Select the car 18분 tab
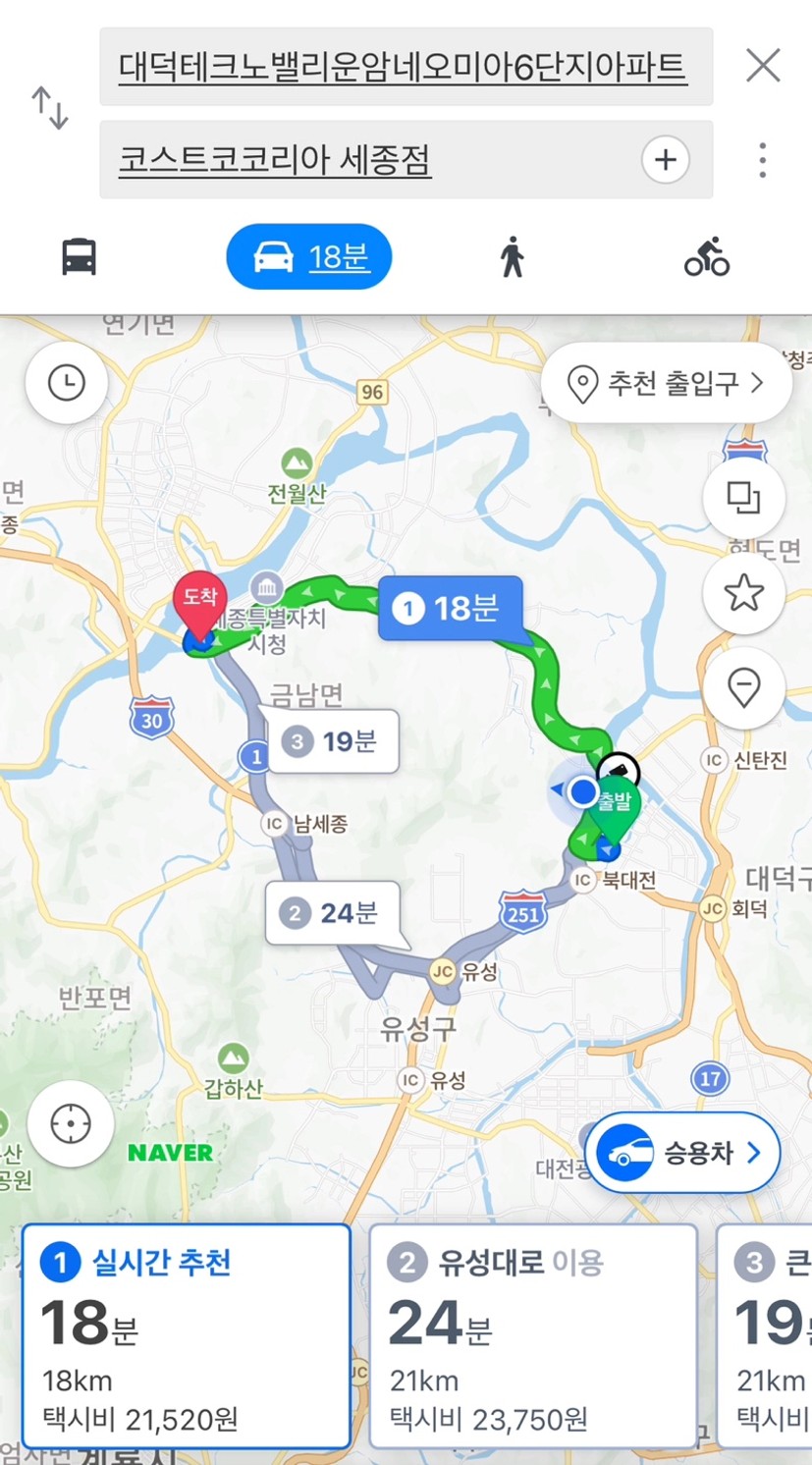 pyautogui.click(x=309, y=257)
